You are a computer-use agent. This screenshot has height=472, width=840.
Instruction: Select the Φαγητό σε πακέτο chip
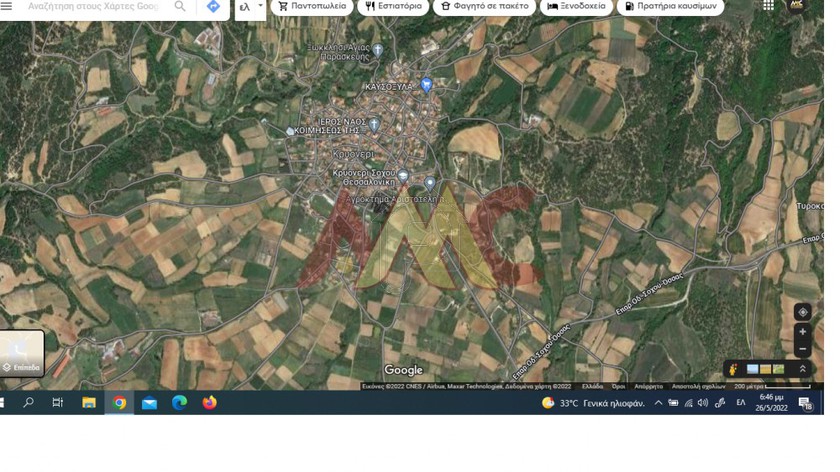point(484,6)
